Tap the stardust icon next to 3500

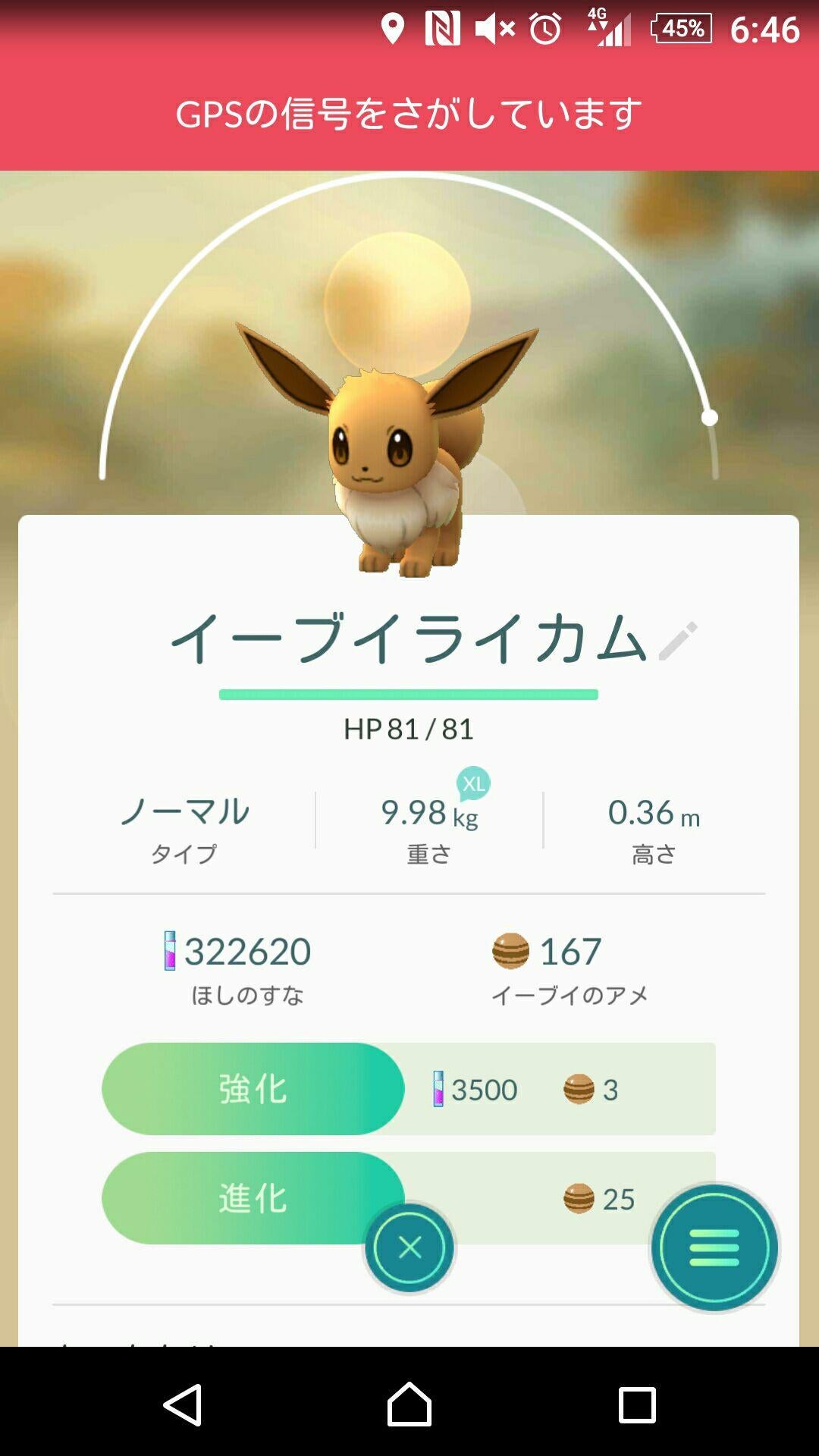pyautogui.click(x=438, y=1089)
